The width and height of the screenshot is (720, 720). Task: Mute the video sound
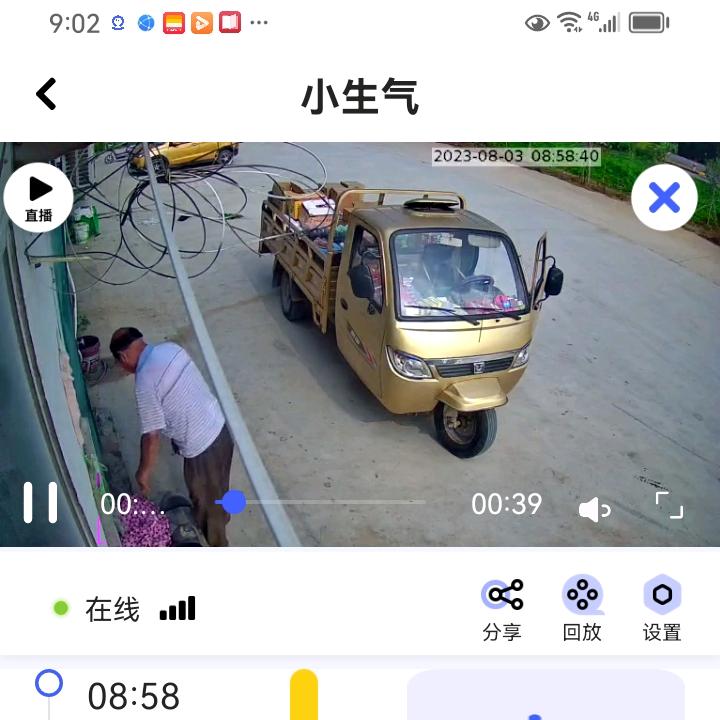point(594,510)
